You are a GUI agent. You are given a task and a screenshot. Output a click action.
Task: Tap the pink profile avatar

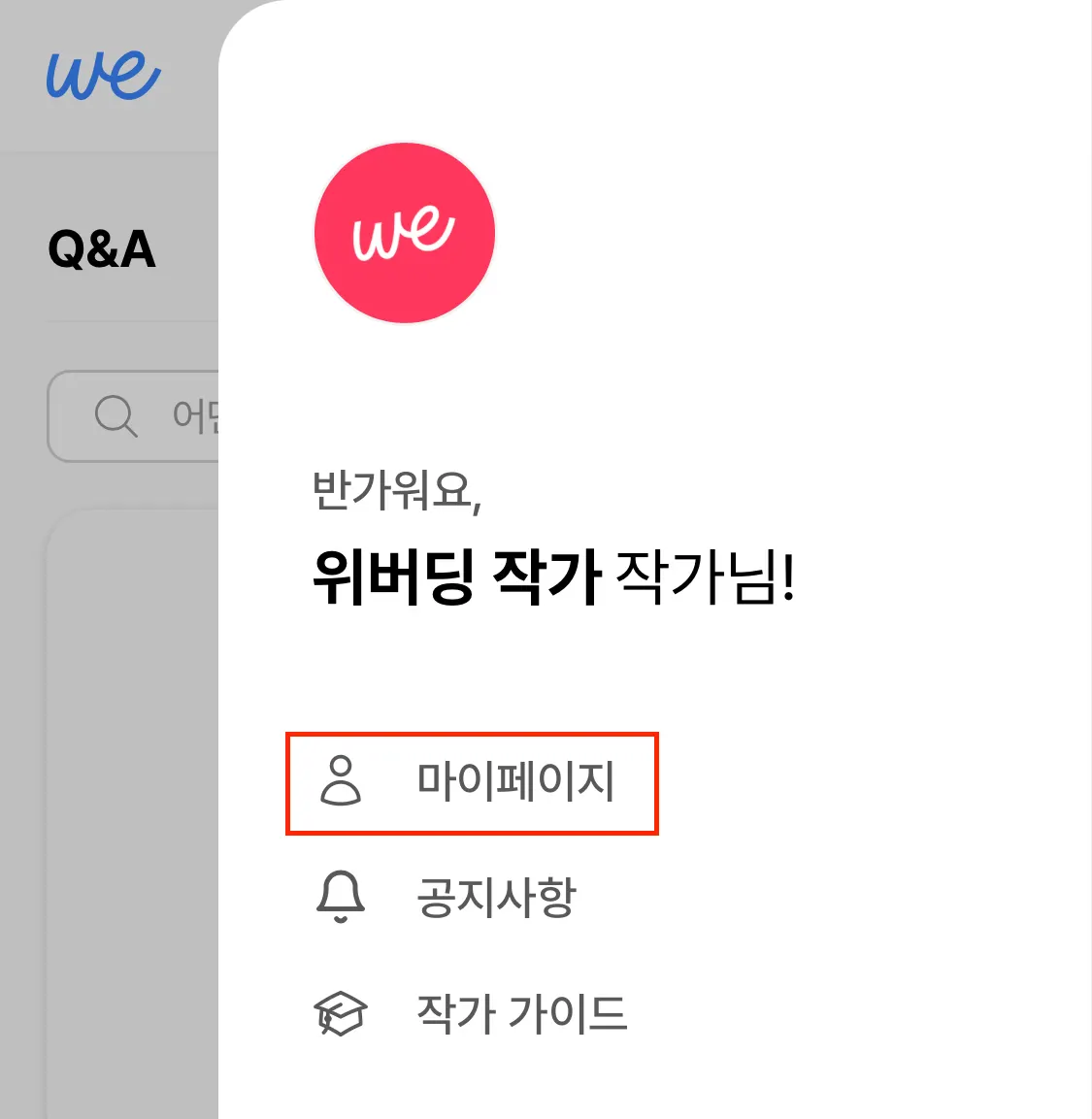[x=405, y=233]
